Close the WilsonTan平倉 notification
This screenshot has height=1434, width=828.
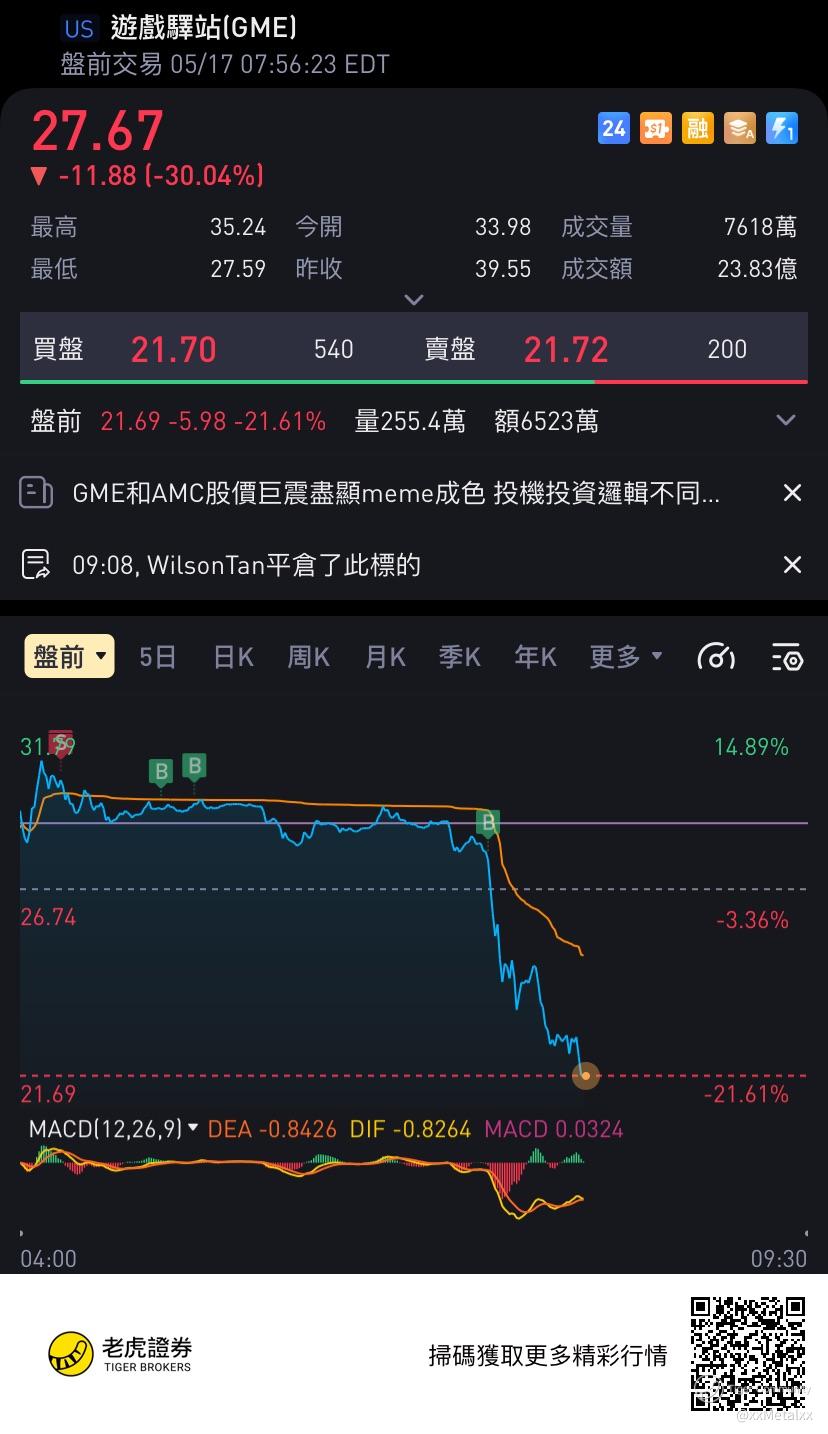pos(792,565)
